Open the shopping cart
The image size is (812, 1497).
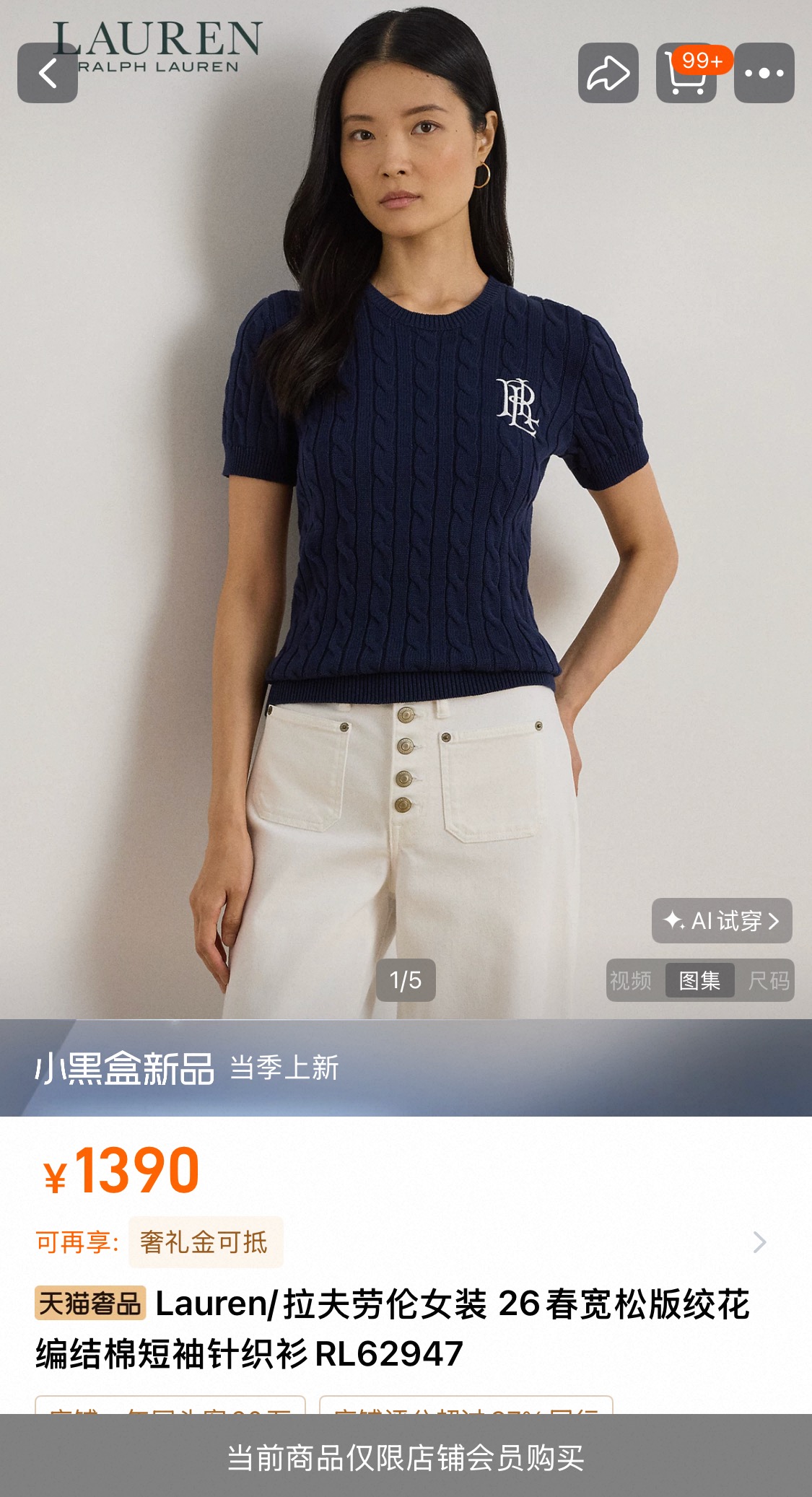click(686, 73)
